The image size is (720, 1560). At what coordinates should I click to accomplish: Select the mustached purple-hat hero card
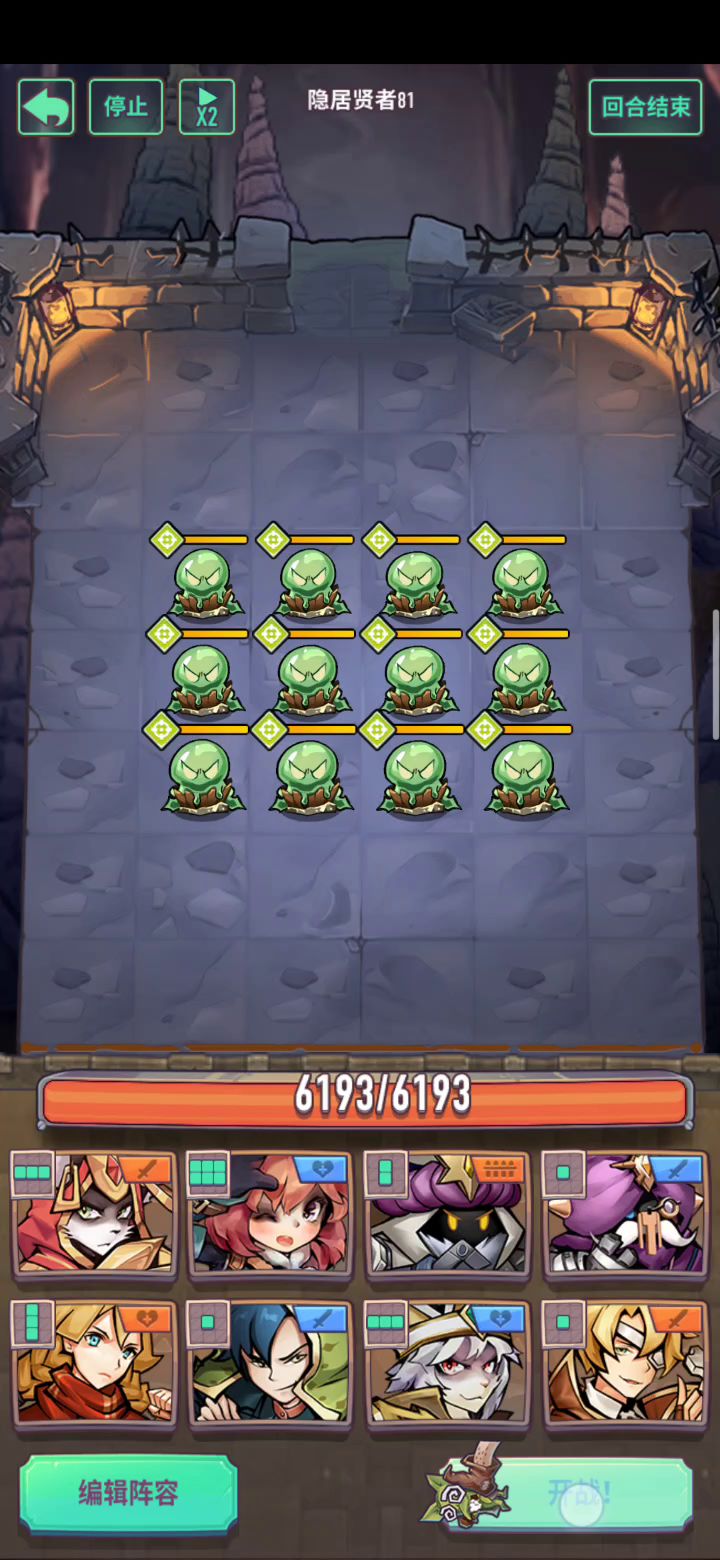pos(624,1215)
